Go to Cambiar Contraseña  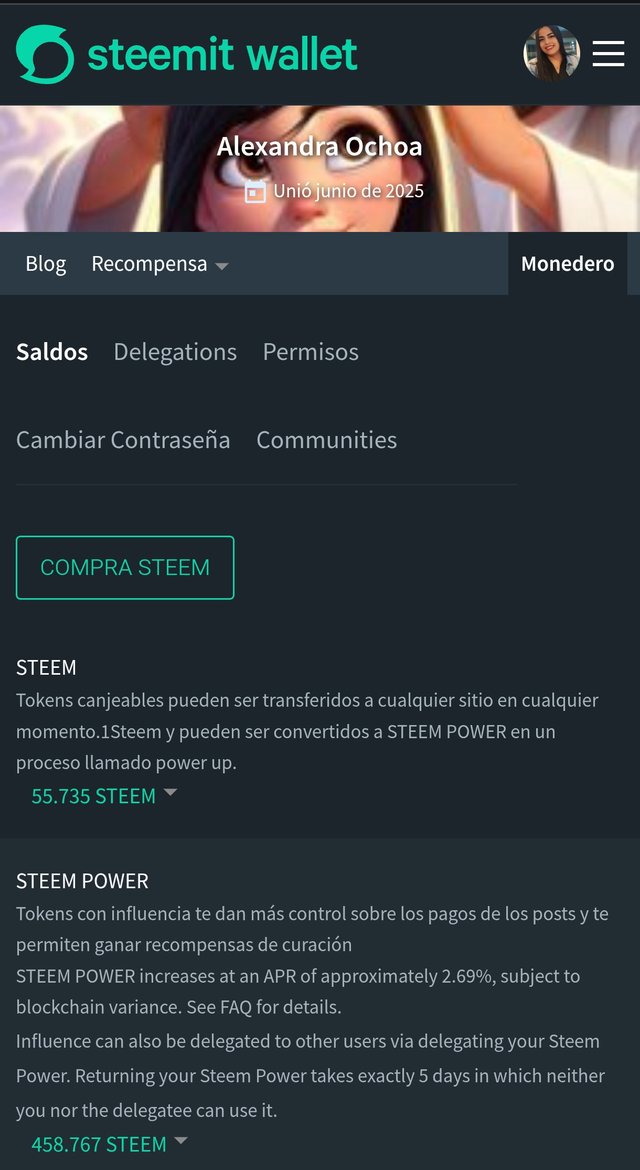pyautogui.click(x=123, y=440)
